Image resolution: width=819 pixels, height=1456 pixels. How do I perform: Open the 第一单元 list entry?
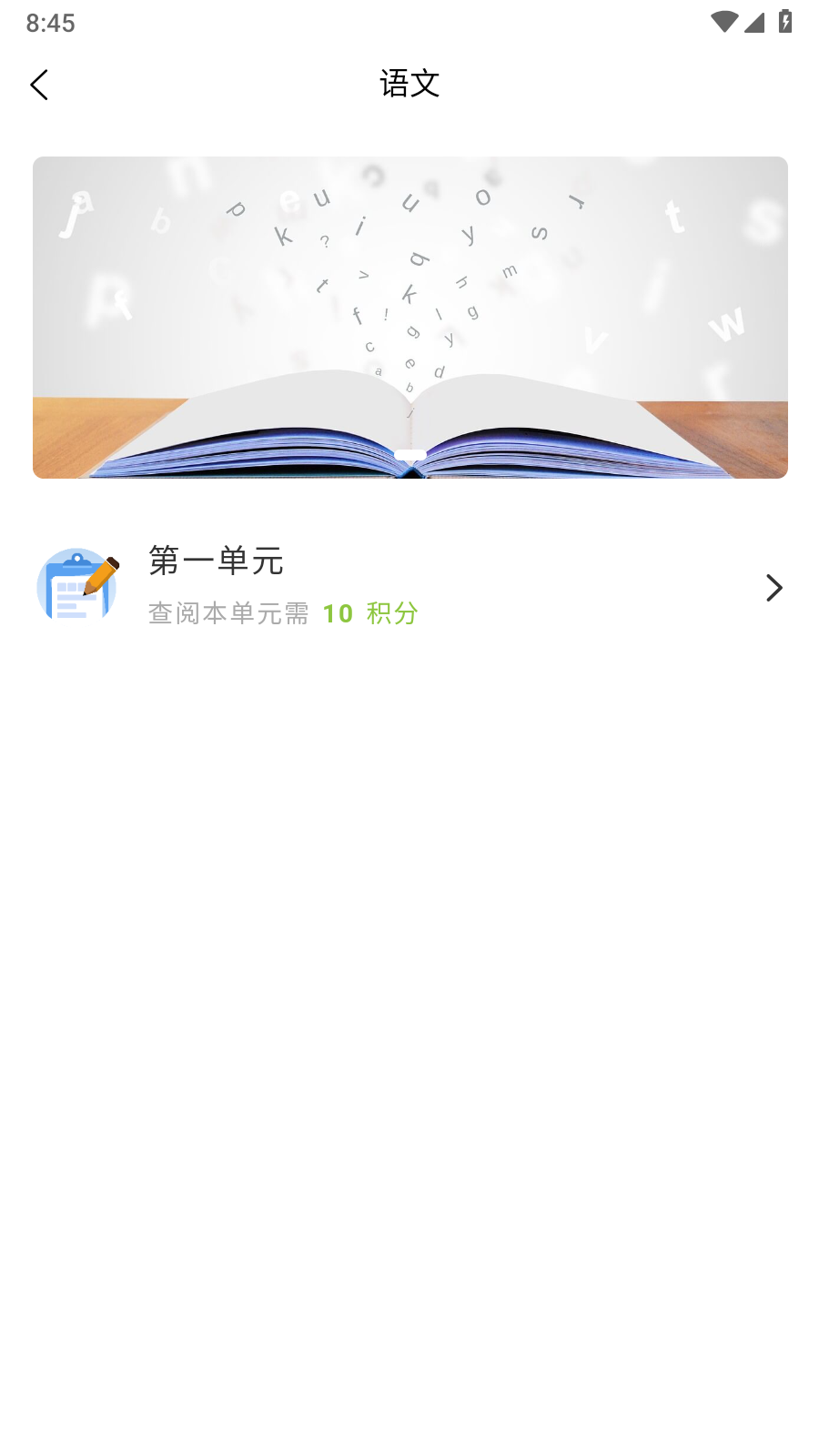point(409,587)
